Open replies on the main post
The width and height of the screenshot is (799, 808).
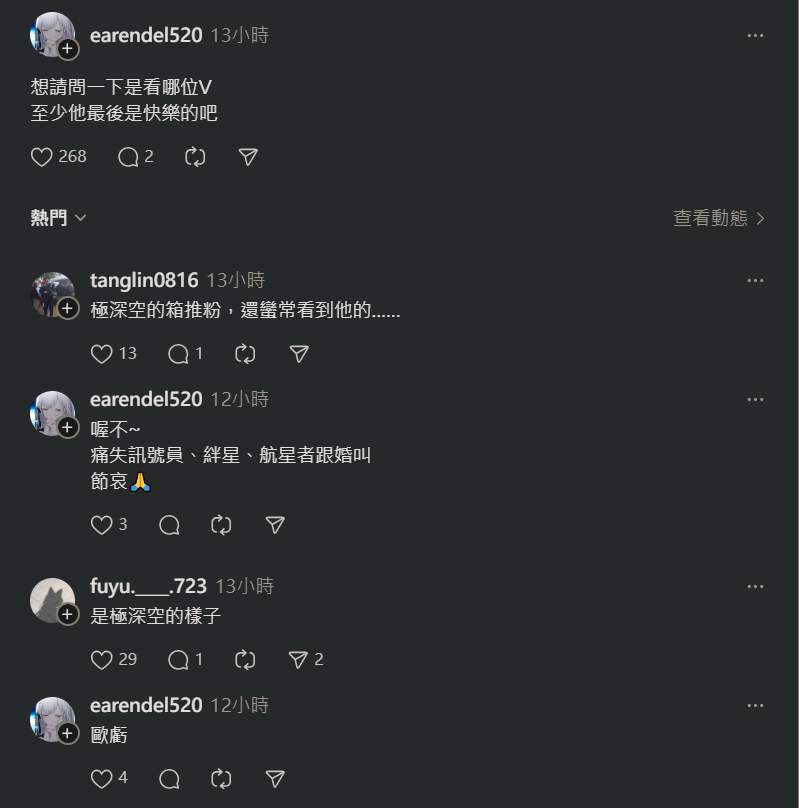click(x=128, y=157)
